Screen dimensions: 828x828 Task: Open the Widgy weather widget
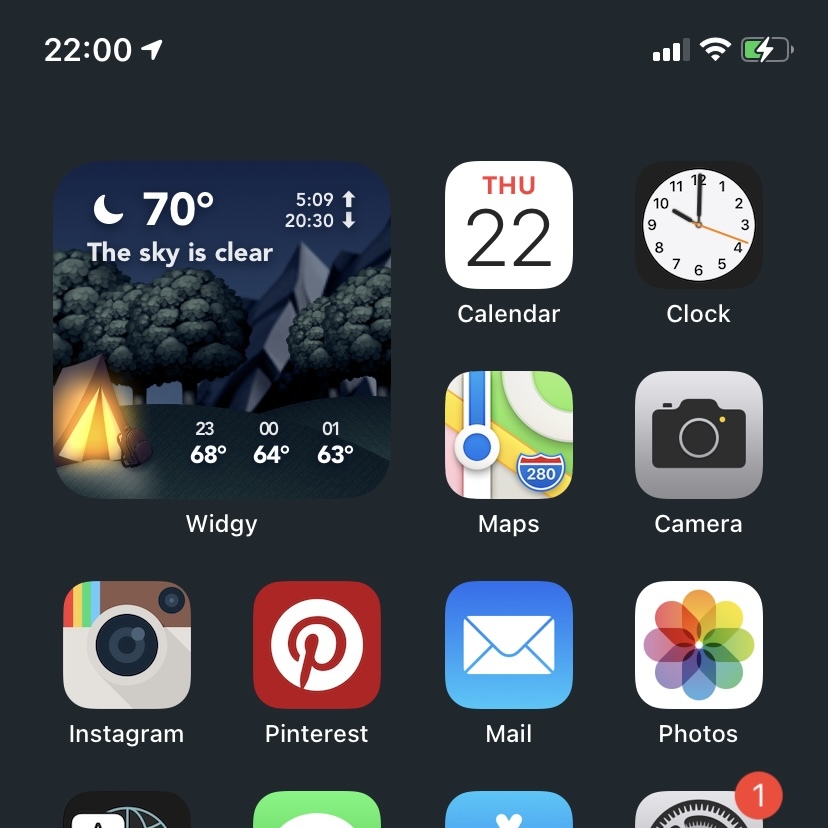[x=221, y=330]
